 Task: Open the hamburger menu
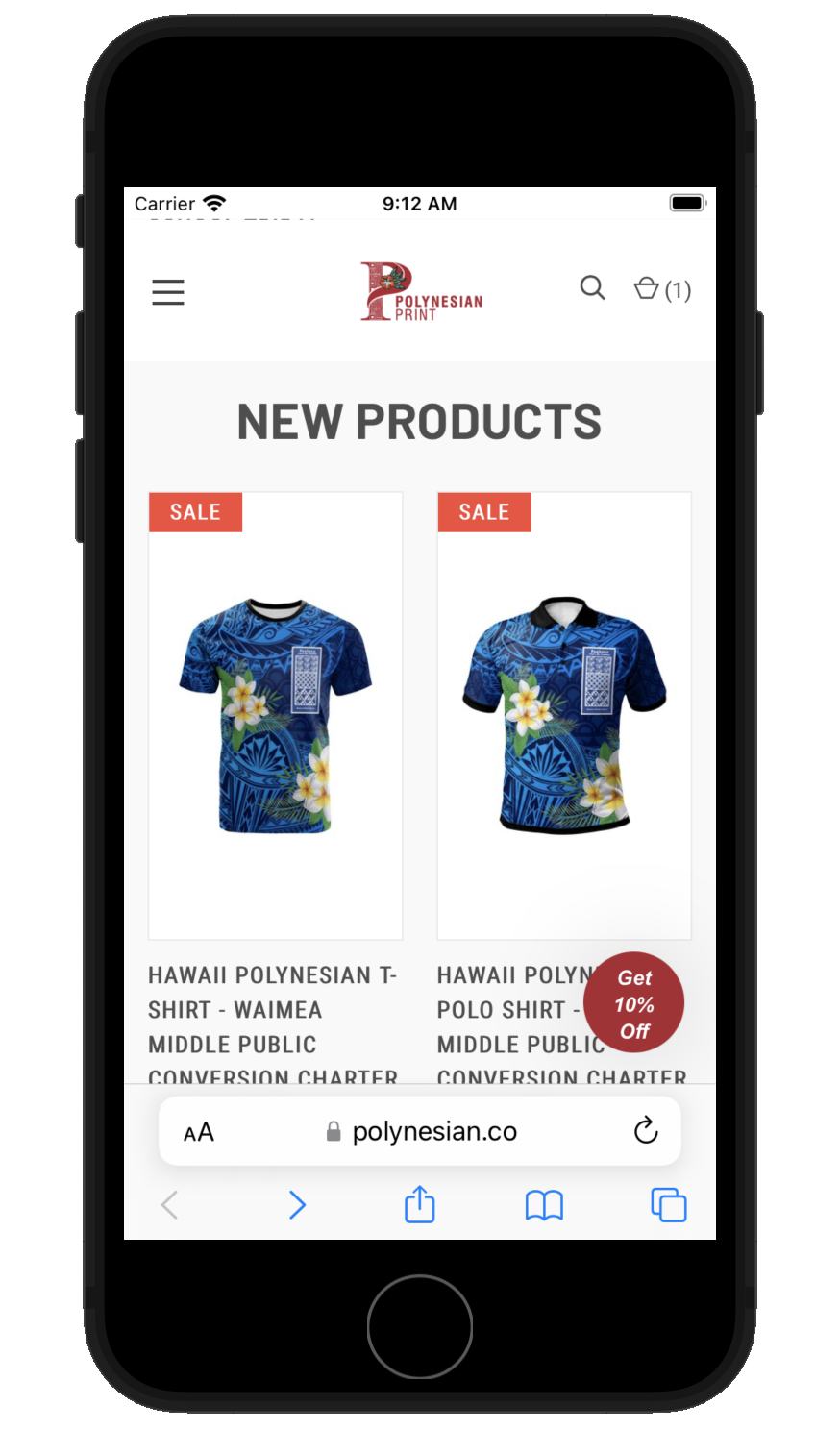click(168, 292)
